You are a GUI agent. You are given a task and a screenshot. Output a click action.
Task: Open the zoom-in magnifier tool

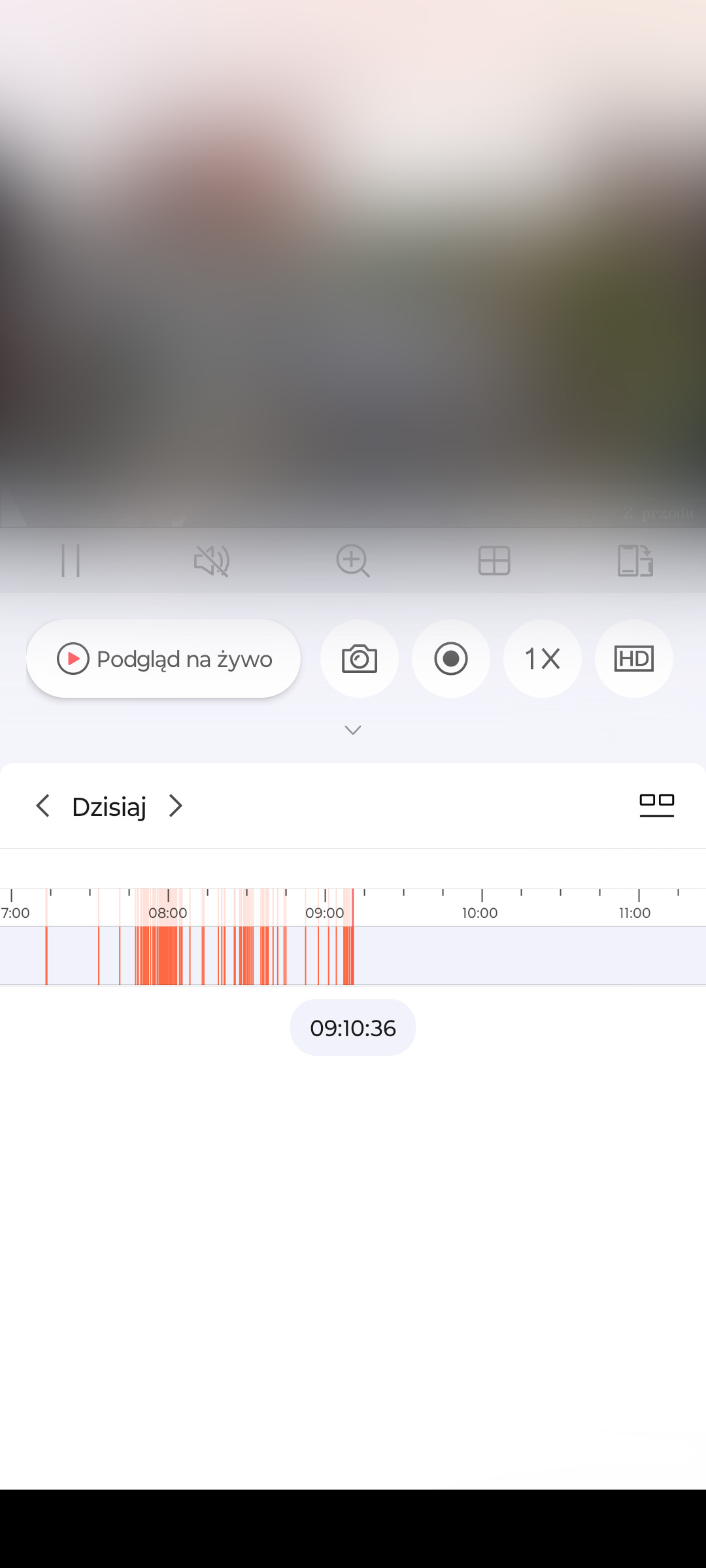click(353, 561)
